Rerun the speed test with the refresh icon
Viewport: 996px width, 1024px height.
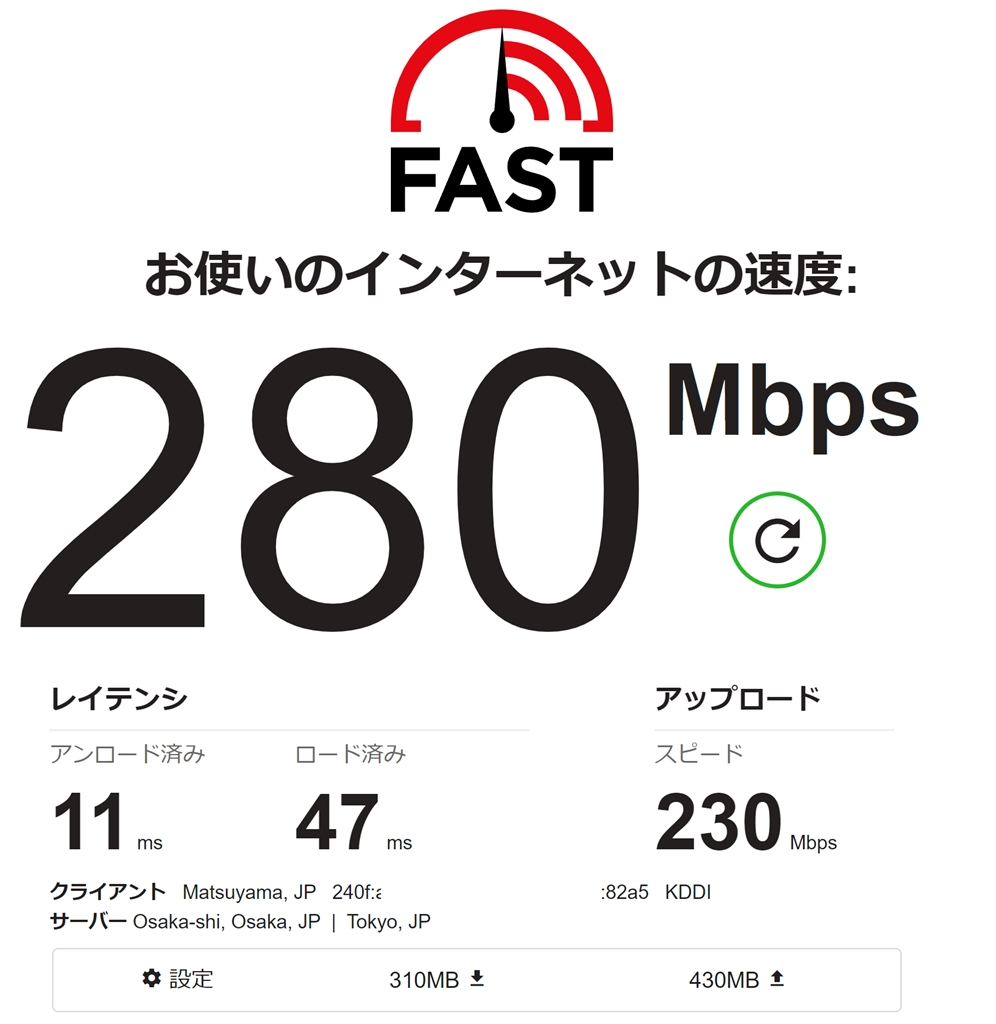(777, 540)
